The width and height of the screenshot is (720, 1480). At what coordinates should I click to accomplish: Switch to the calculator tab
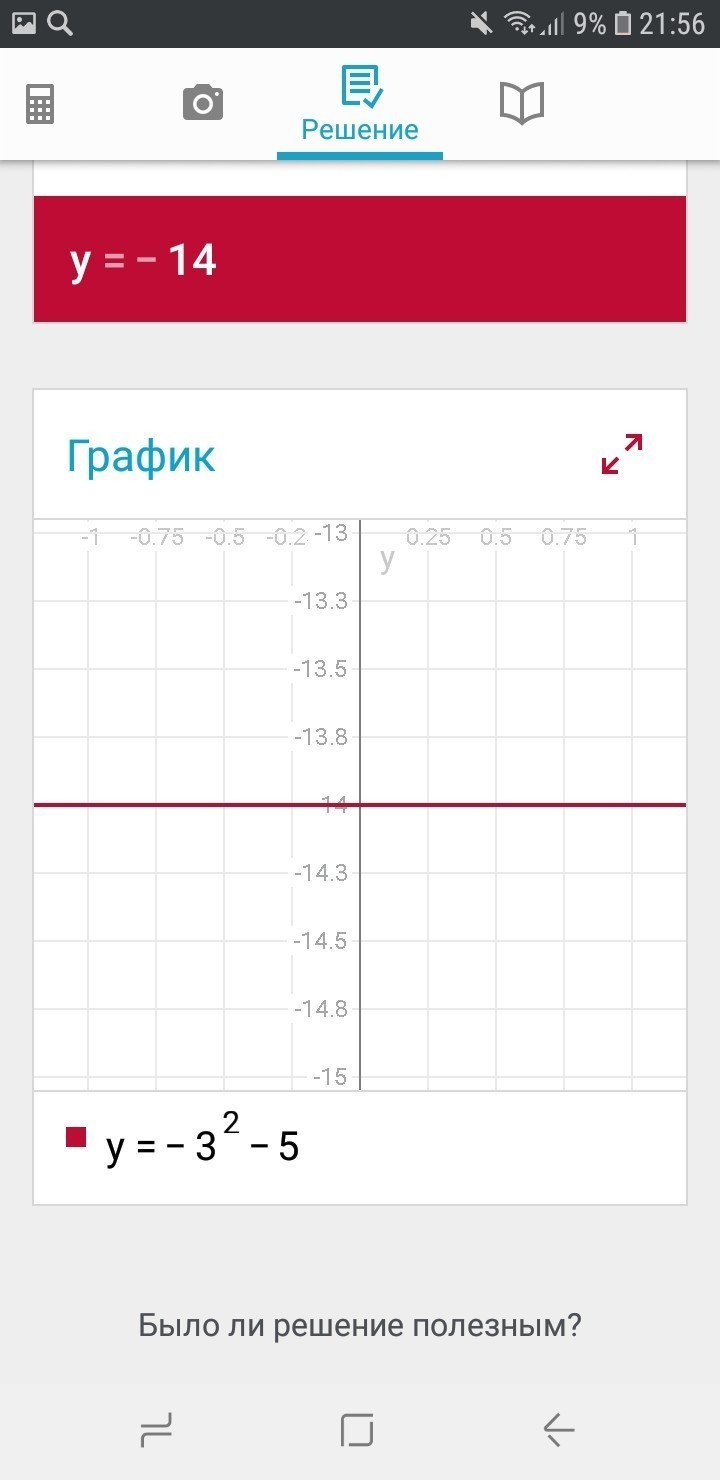[x=40, y=103]
